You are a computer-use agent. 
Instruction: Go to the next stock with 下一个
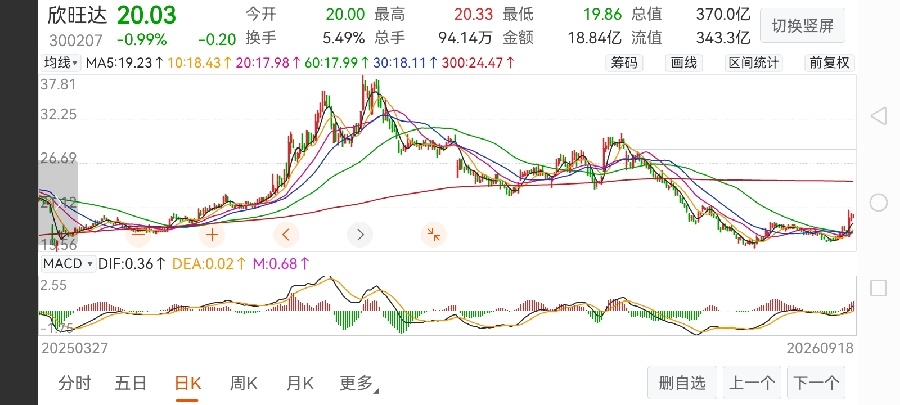pyautogui.click(x=816, y=383)
